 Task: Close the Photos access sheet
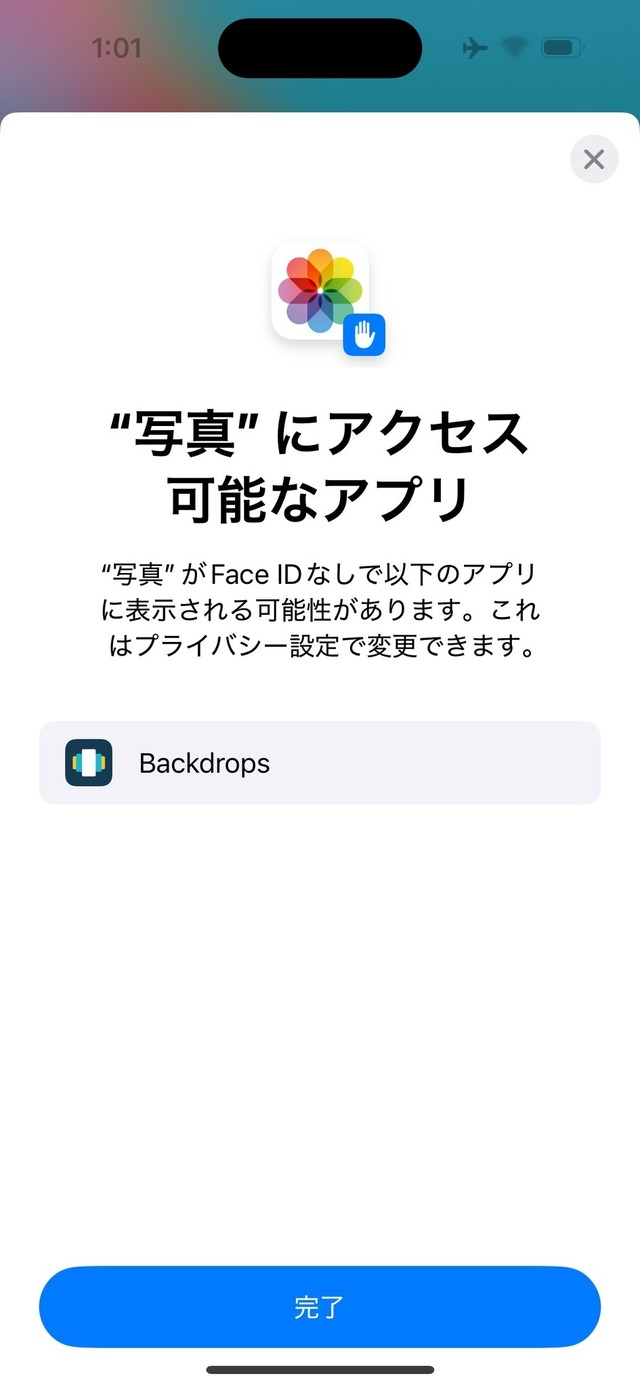[x=594, y=159]
